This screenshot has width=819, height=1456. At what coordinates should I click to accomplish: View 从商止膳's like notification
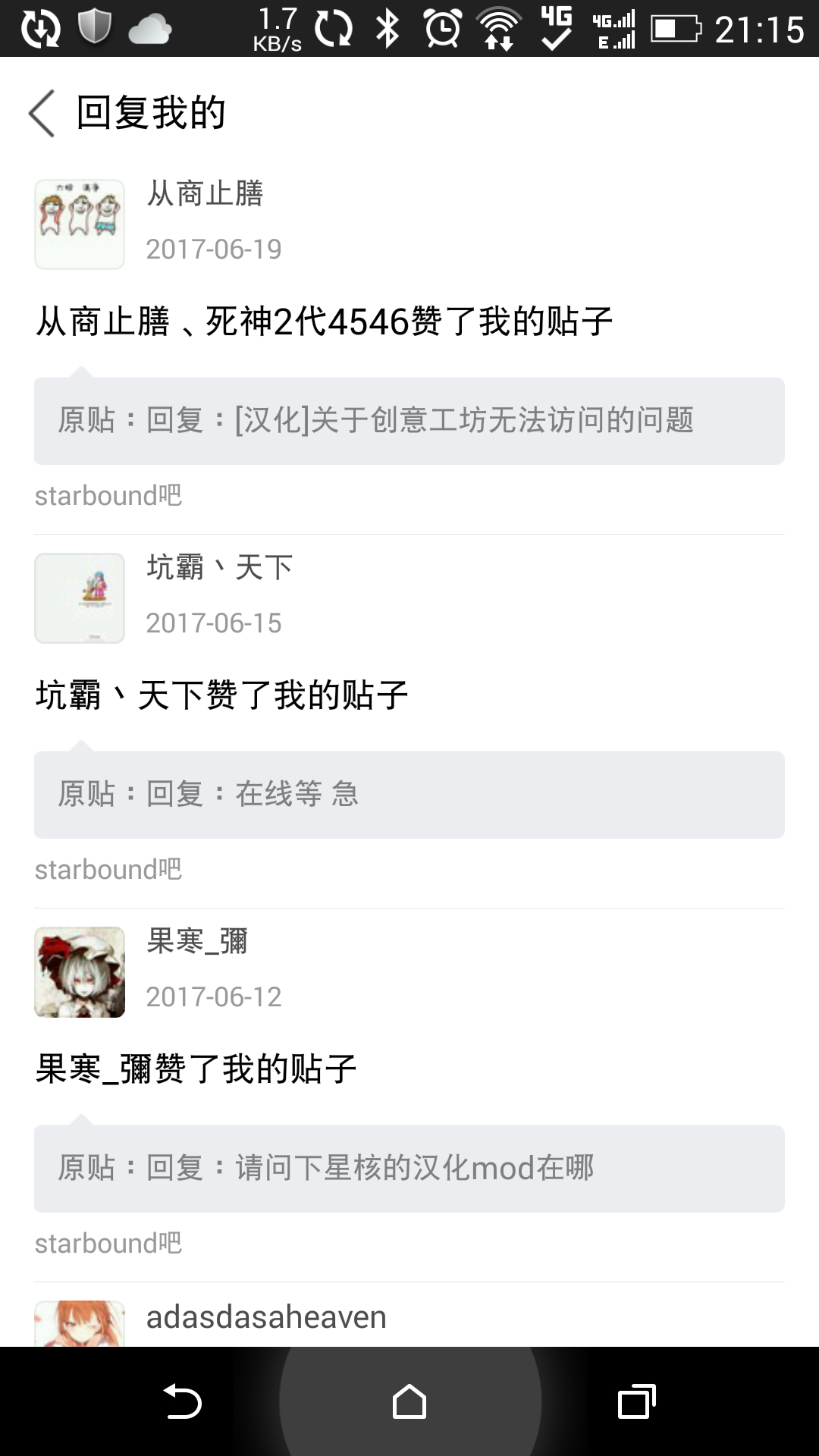coord(324,322)
